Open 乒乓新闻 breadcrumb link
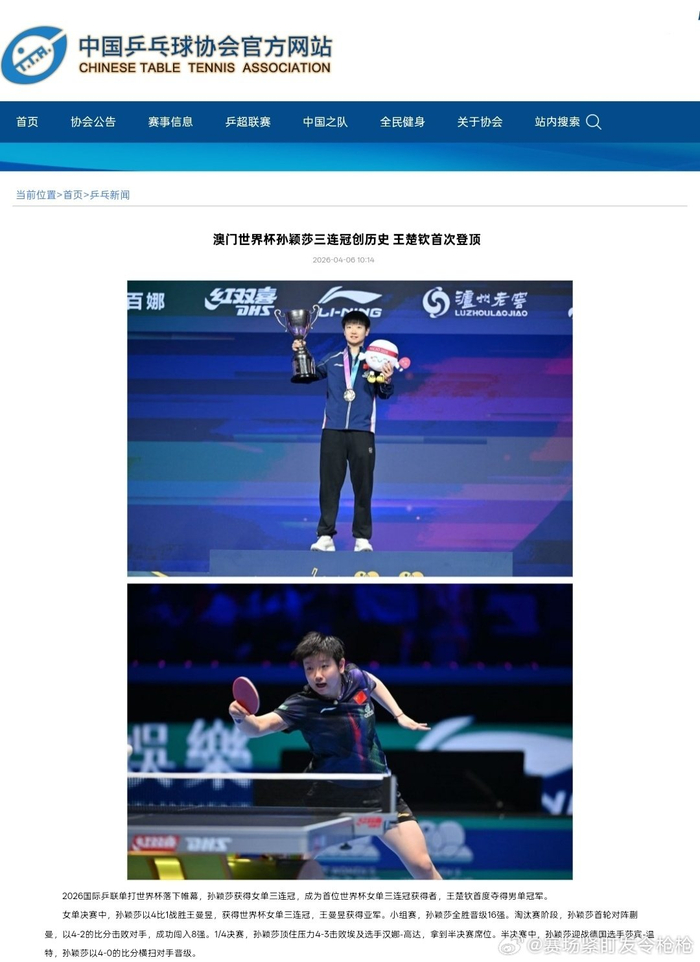The height and width of the screenshot is (962, 700). pyautogui.click(x=110, y=195)
